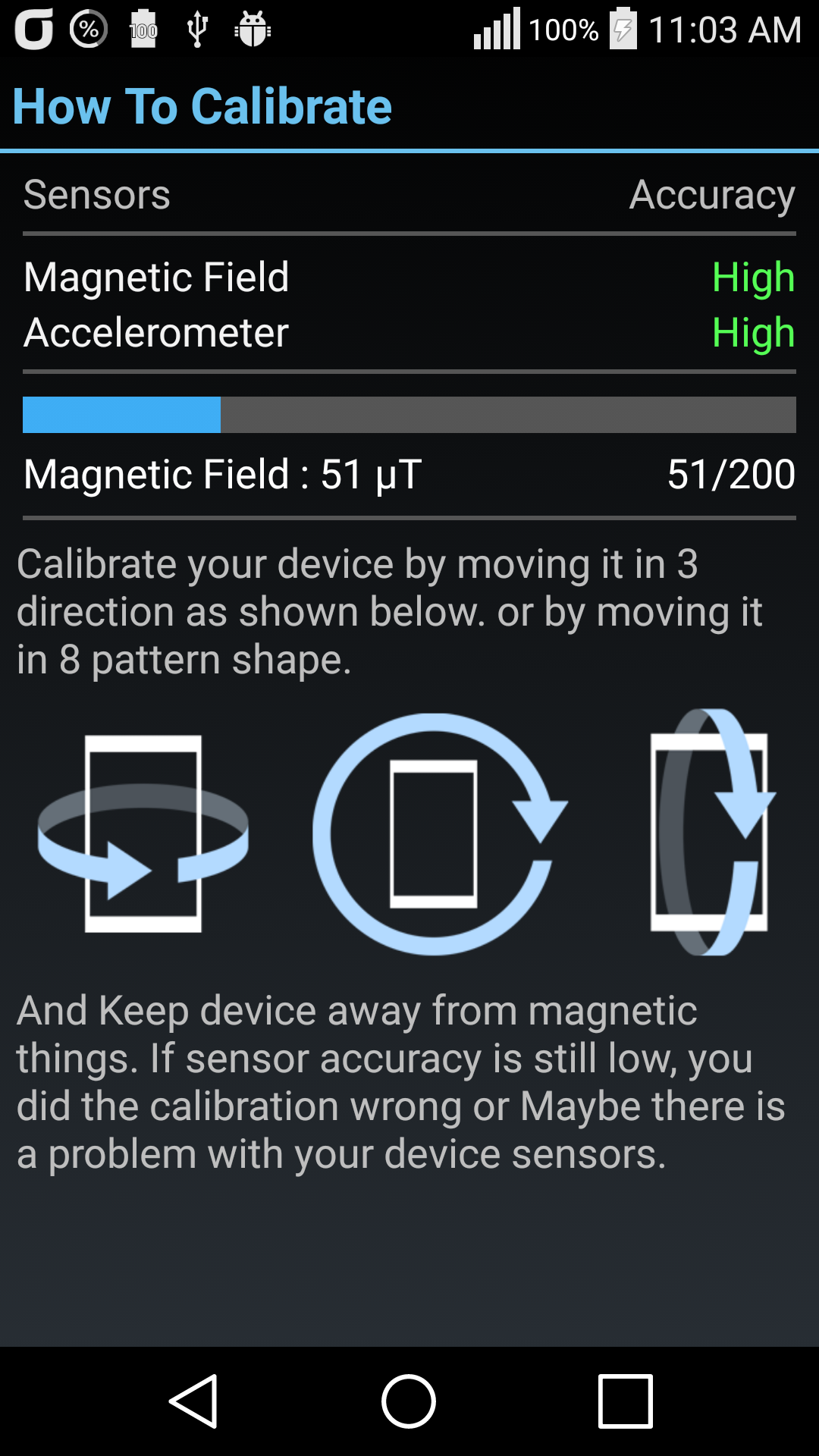Open the recent apps overview
The height and width of the screenshot is (1456, 819).
(625, 1401)
